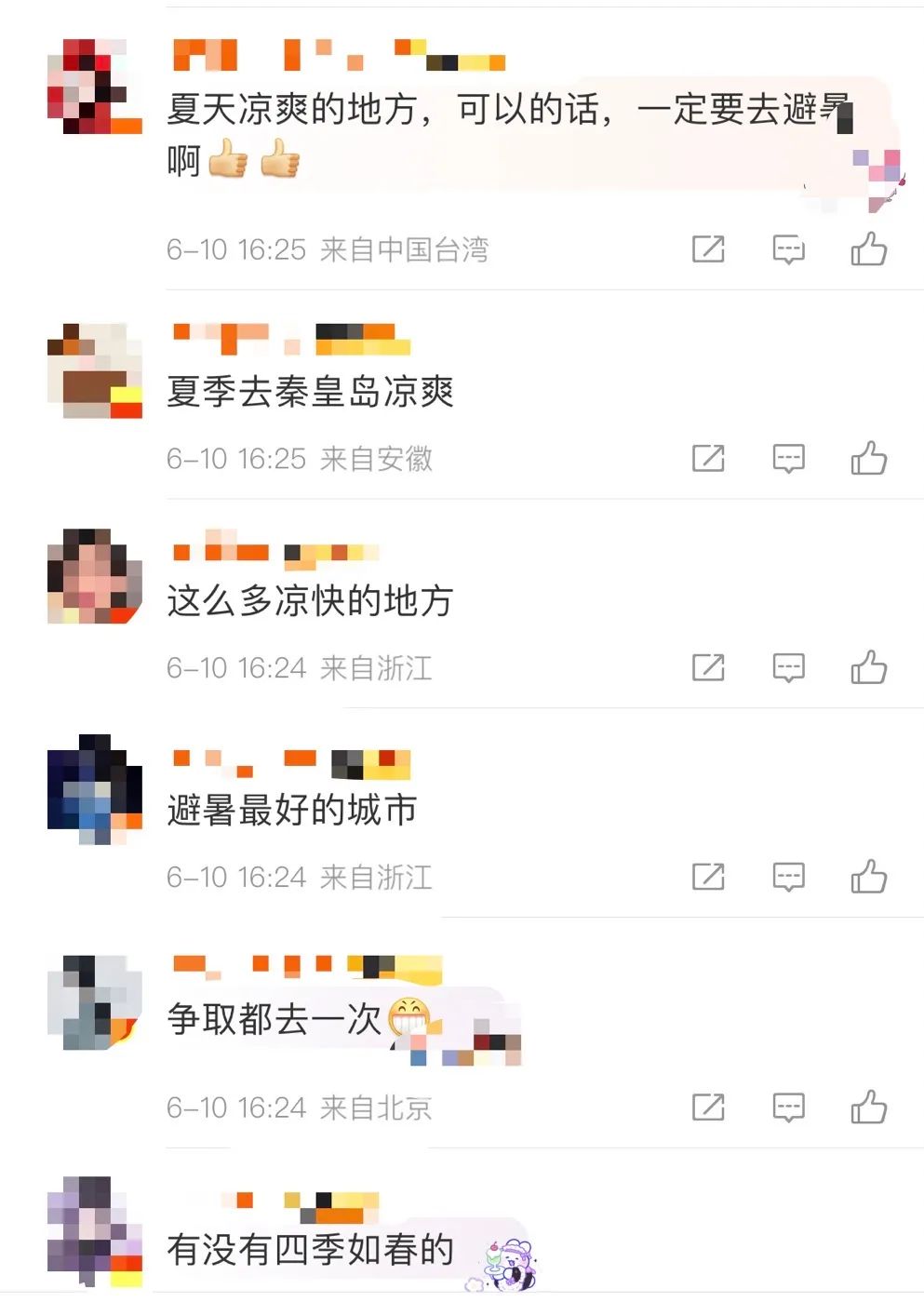Repost the 夏季去秦皇岛凉爽 comment

(708, 459)
